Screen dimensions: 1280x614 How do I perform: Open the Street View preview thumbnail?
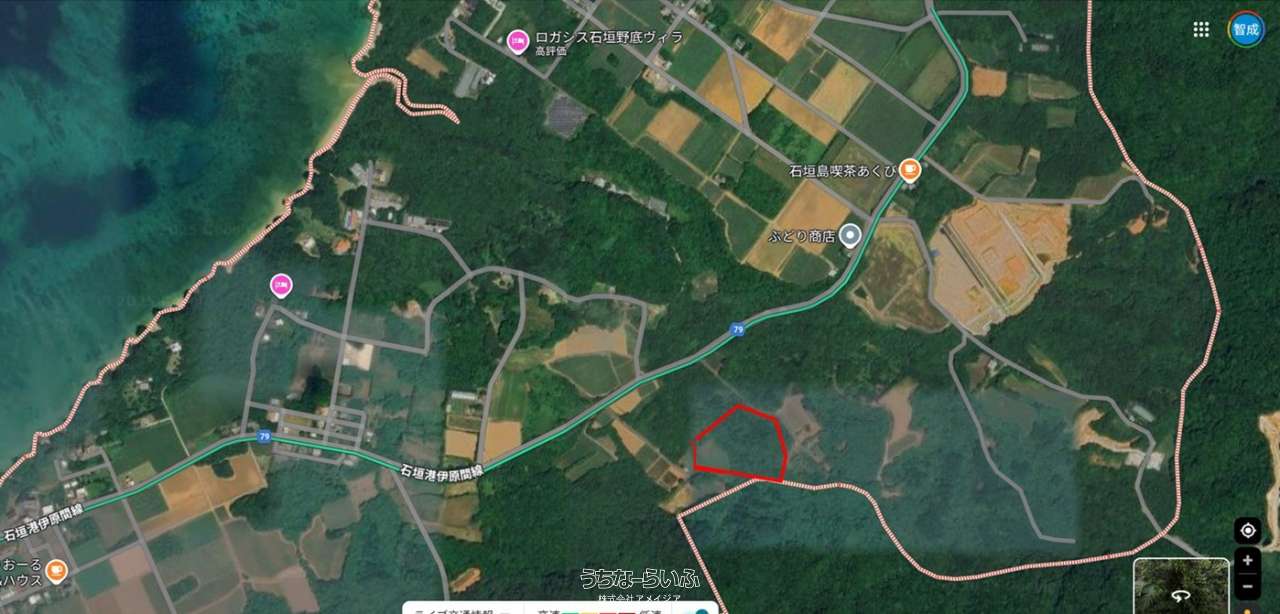coord(1181,587)
